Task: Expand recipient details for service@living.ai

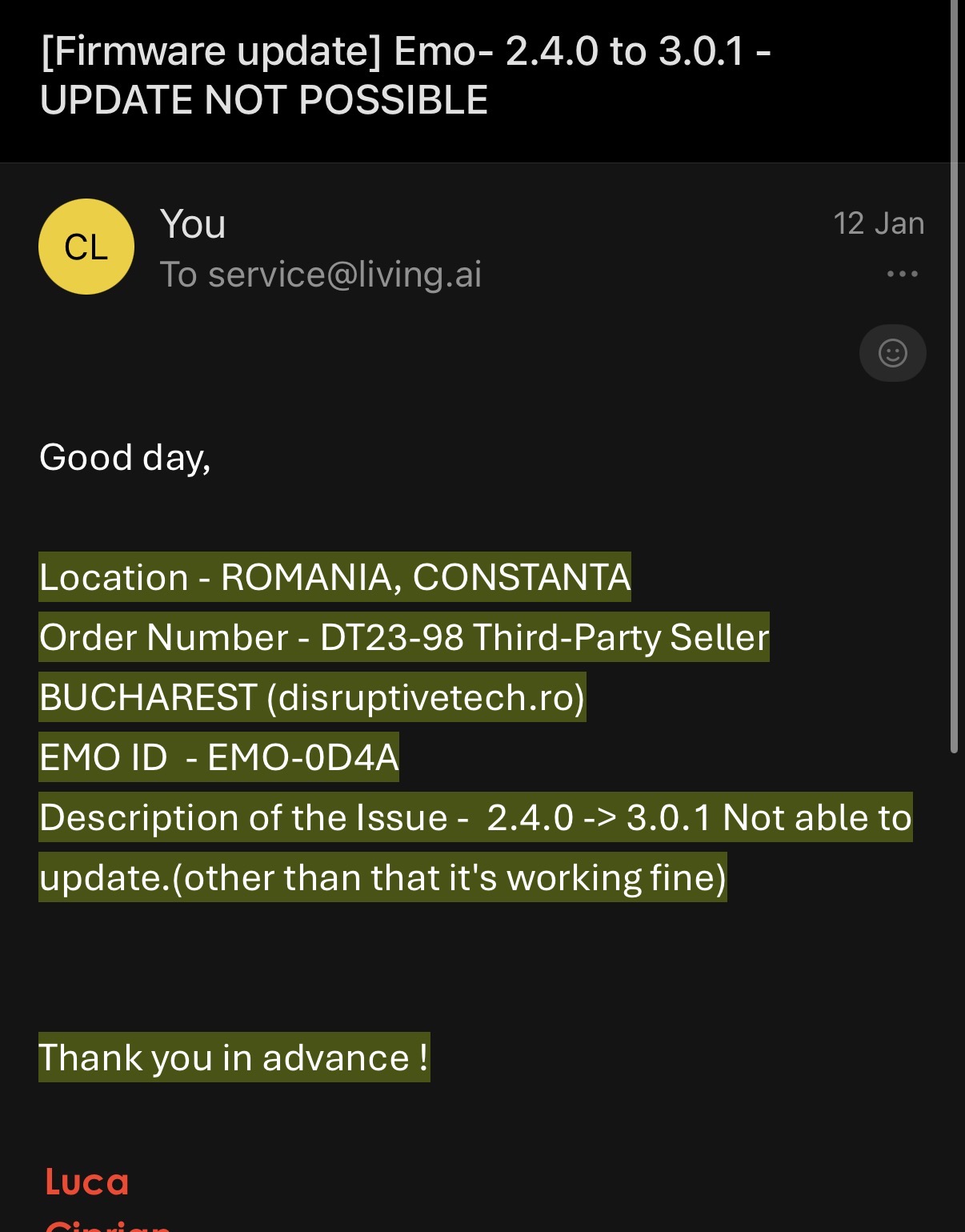Action: pos(321,275)
